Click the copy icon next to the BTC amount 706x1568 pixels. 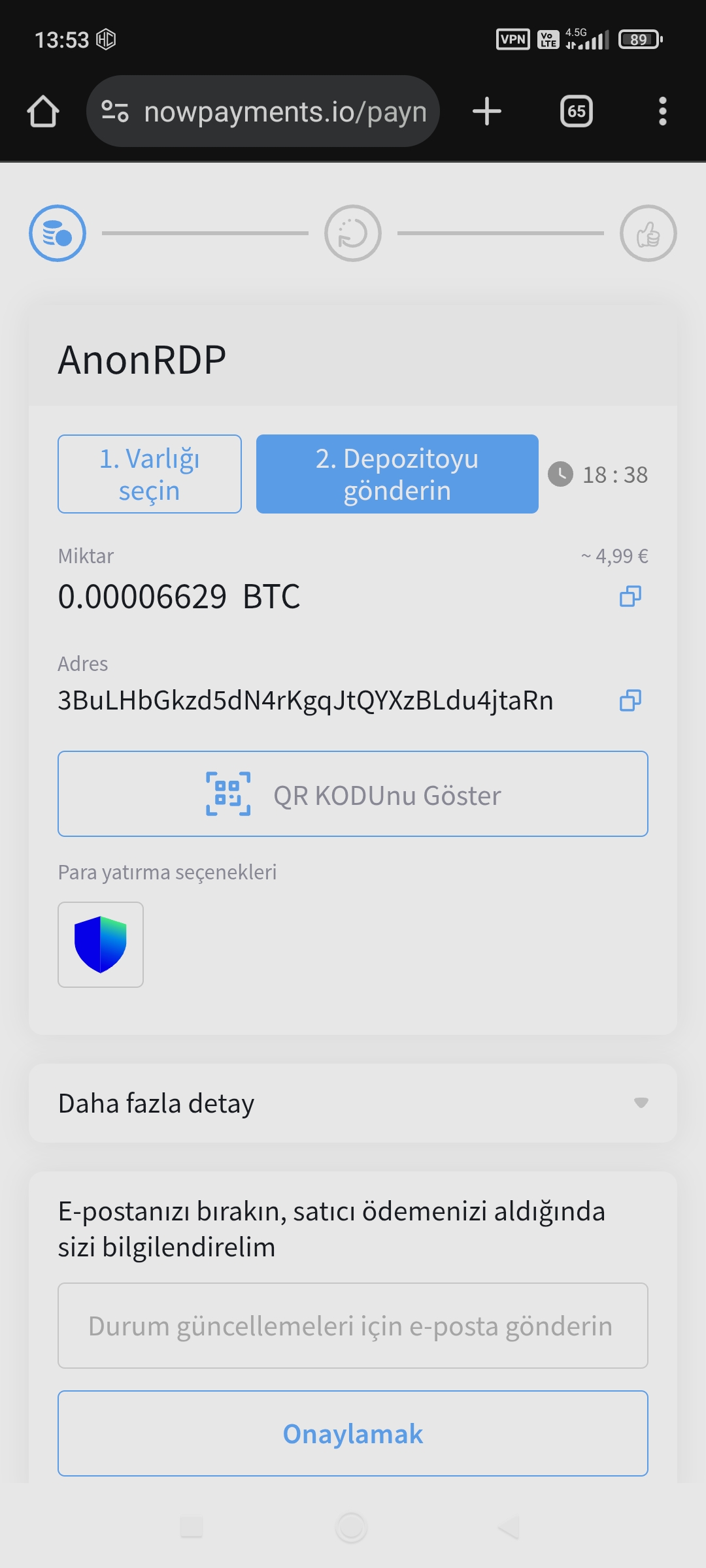(630, 596)
